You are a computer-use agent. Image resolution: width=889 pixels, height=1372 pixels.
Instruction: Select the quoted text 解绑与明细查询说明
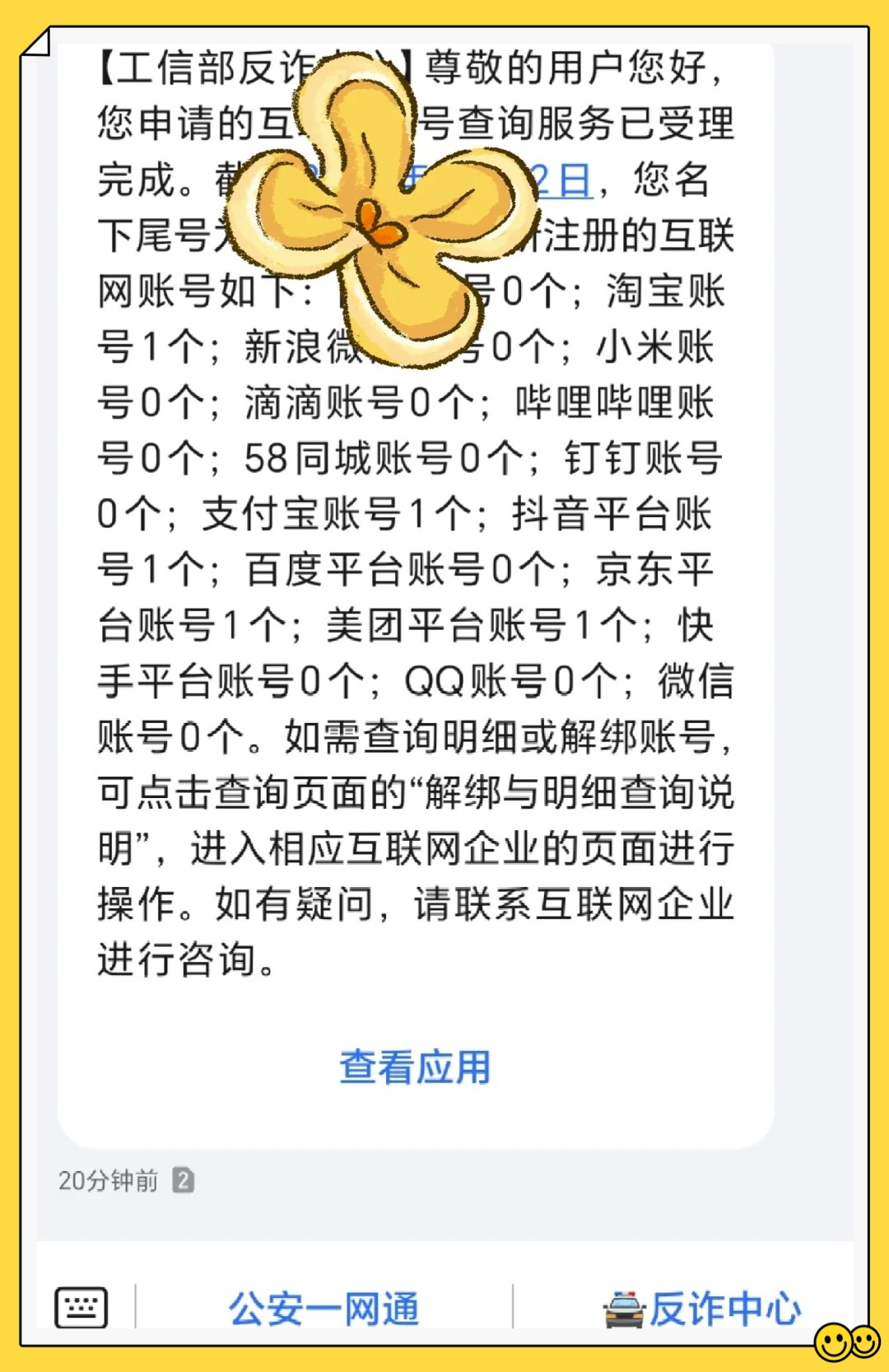pyautogui.click(x=576, y=794)
